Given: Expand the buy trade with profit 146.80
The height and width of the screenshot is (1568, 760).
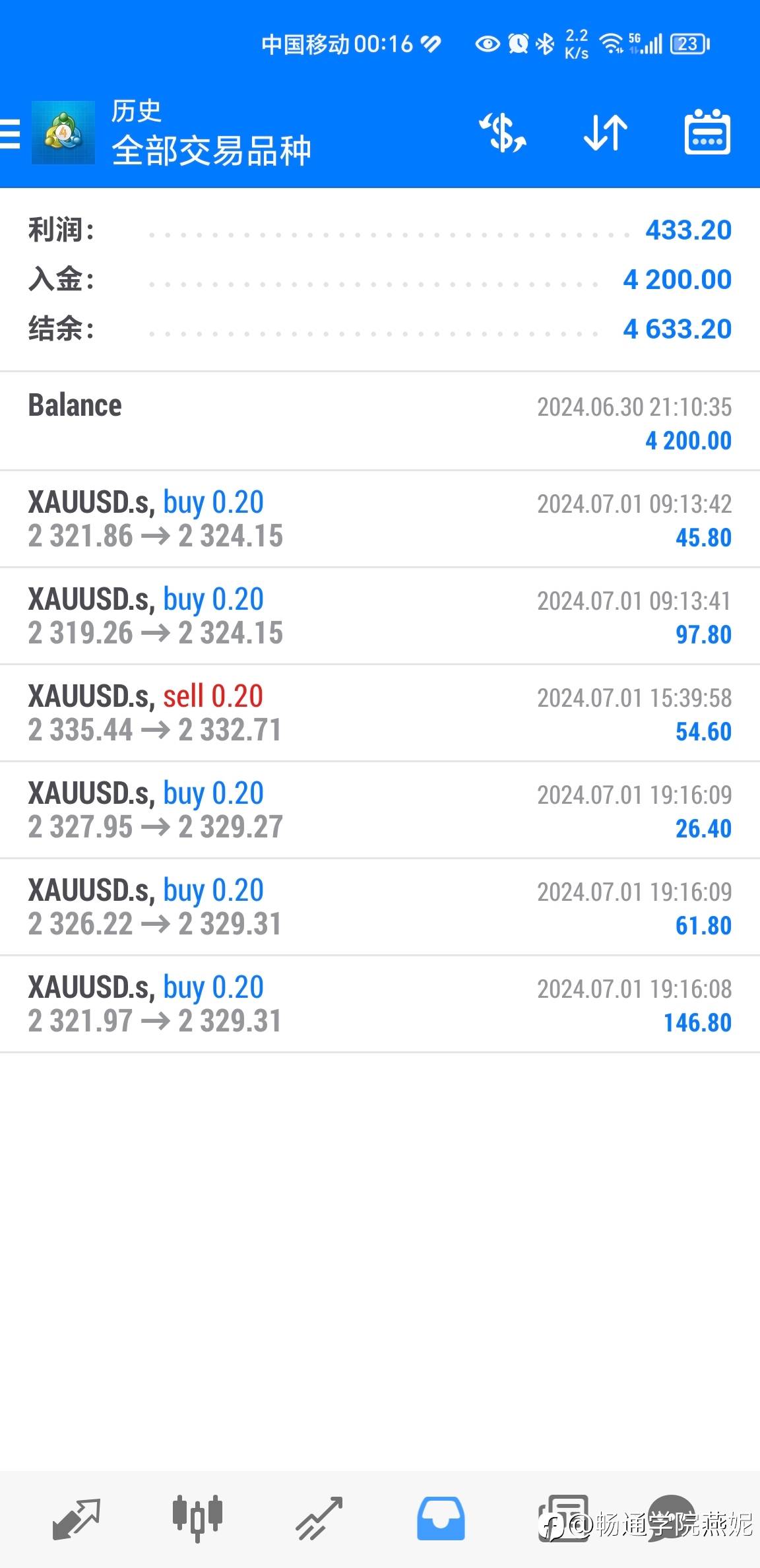Looking at the screenshot, I should click(380, 1004).
